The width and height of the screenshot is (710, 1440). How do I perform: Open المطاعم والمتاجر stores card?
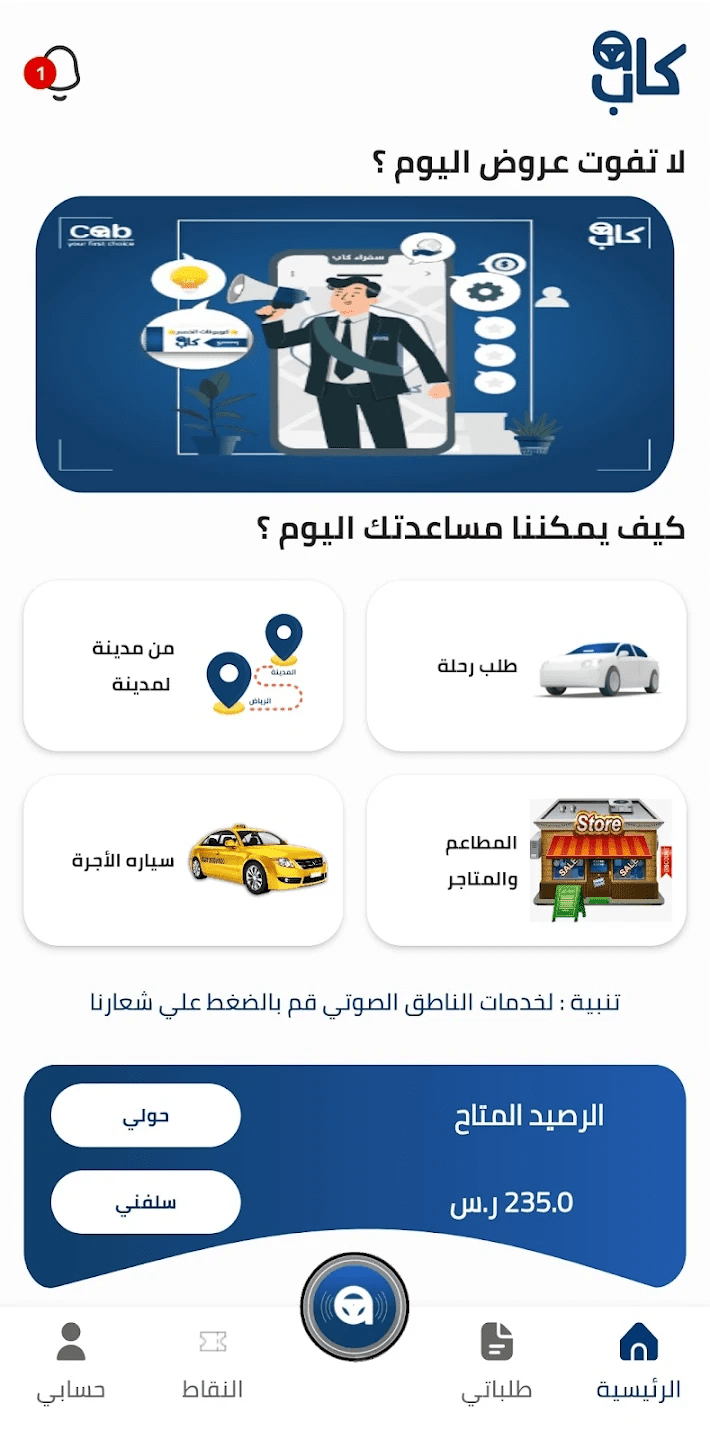click(526, 860)
